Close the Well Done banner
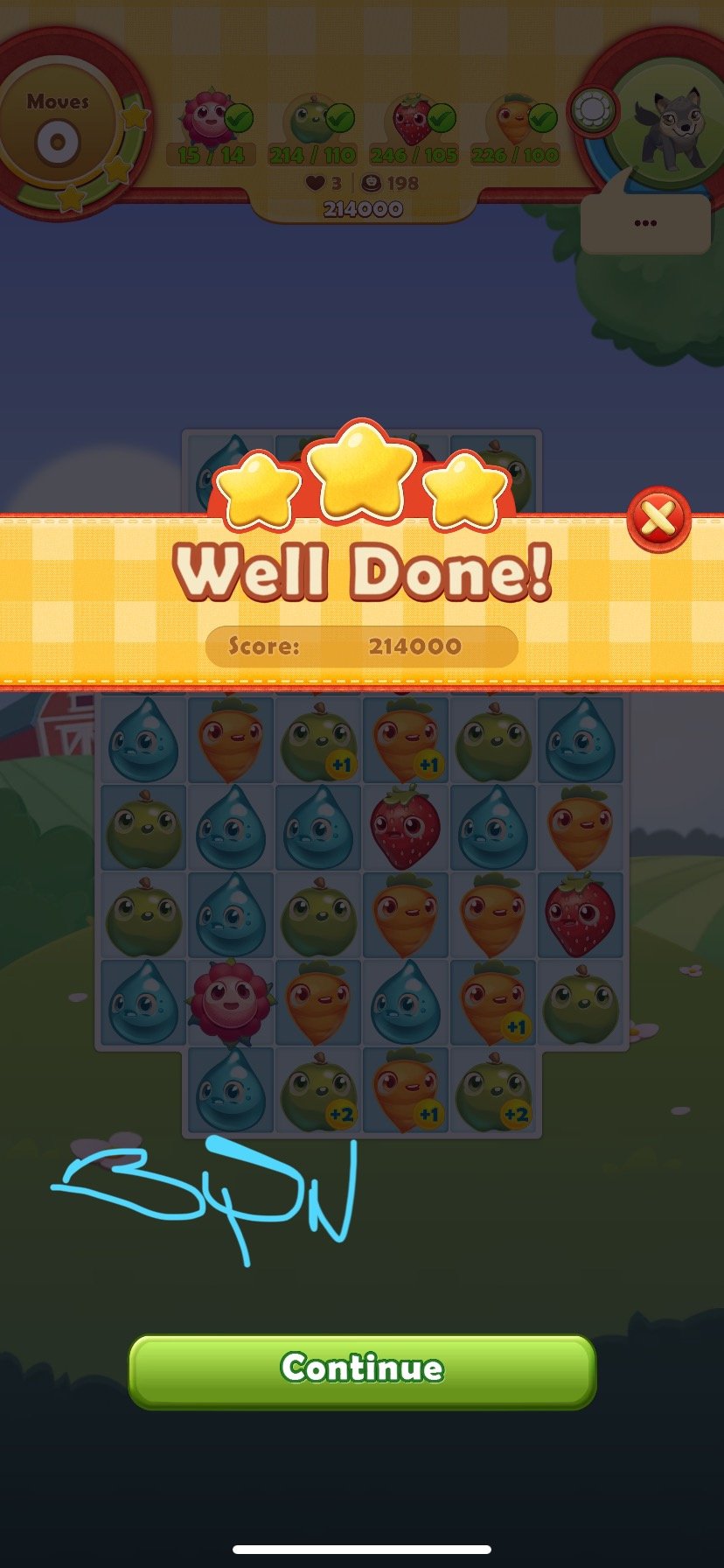 pos(658,520)
